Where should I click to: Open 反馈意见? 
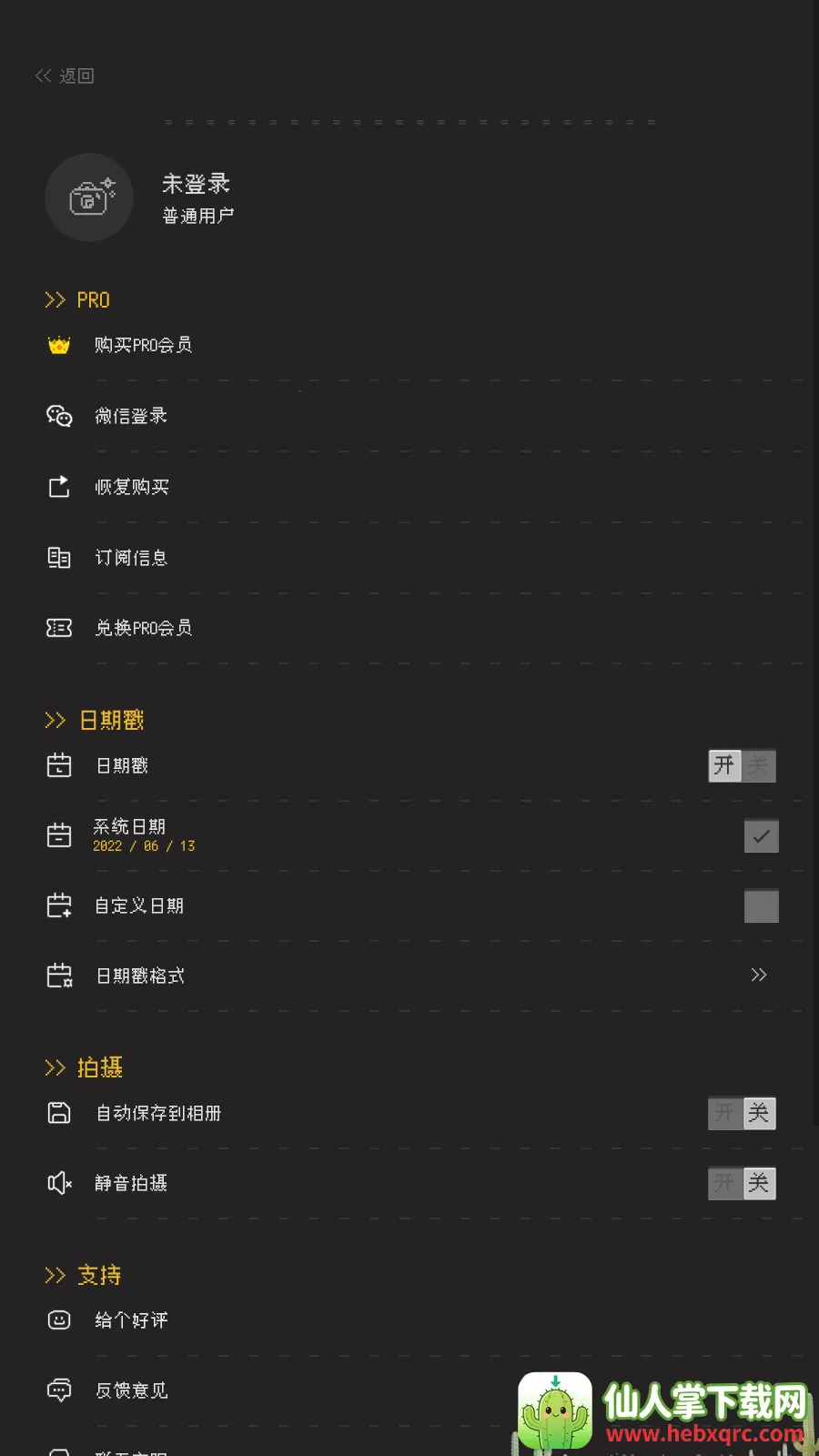[131, 1390]
